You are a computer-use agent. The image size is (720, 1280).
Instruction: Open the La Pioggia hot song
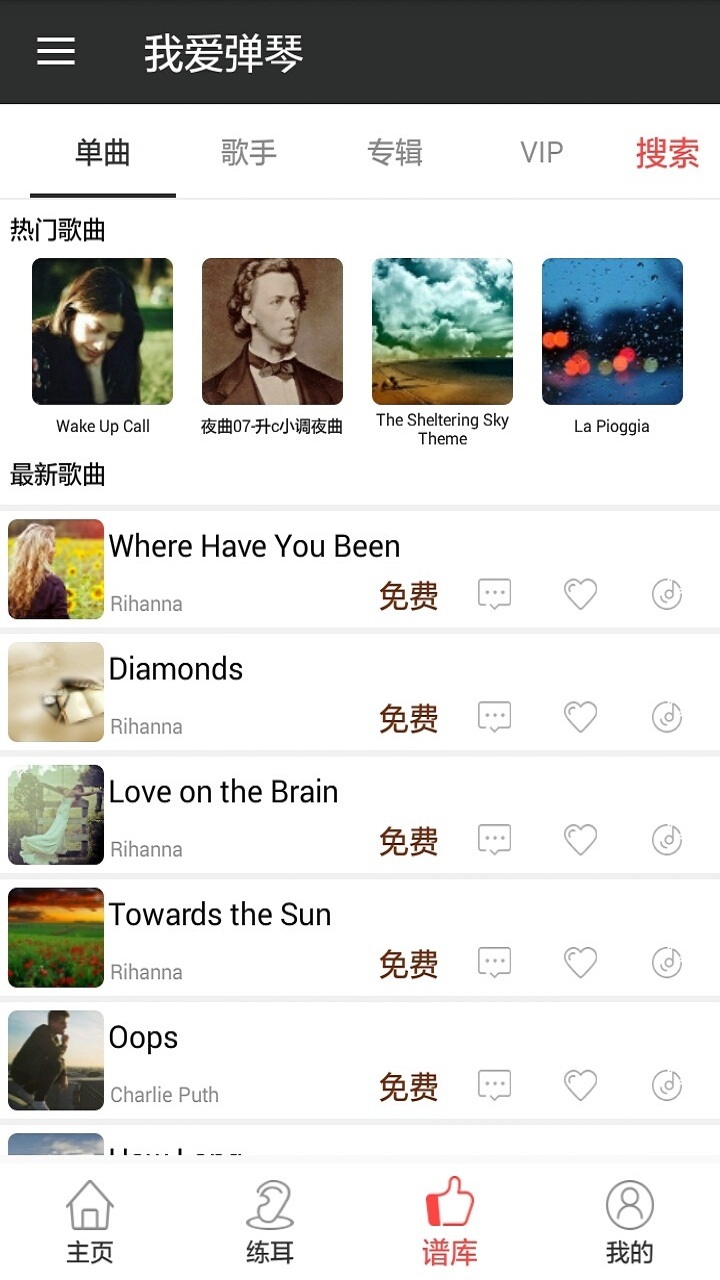[x=612, y=332]
